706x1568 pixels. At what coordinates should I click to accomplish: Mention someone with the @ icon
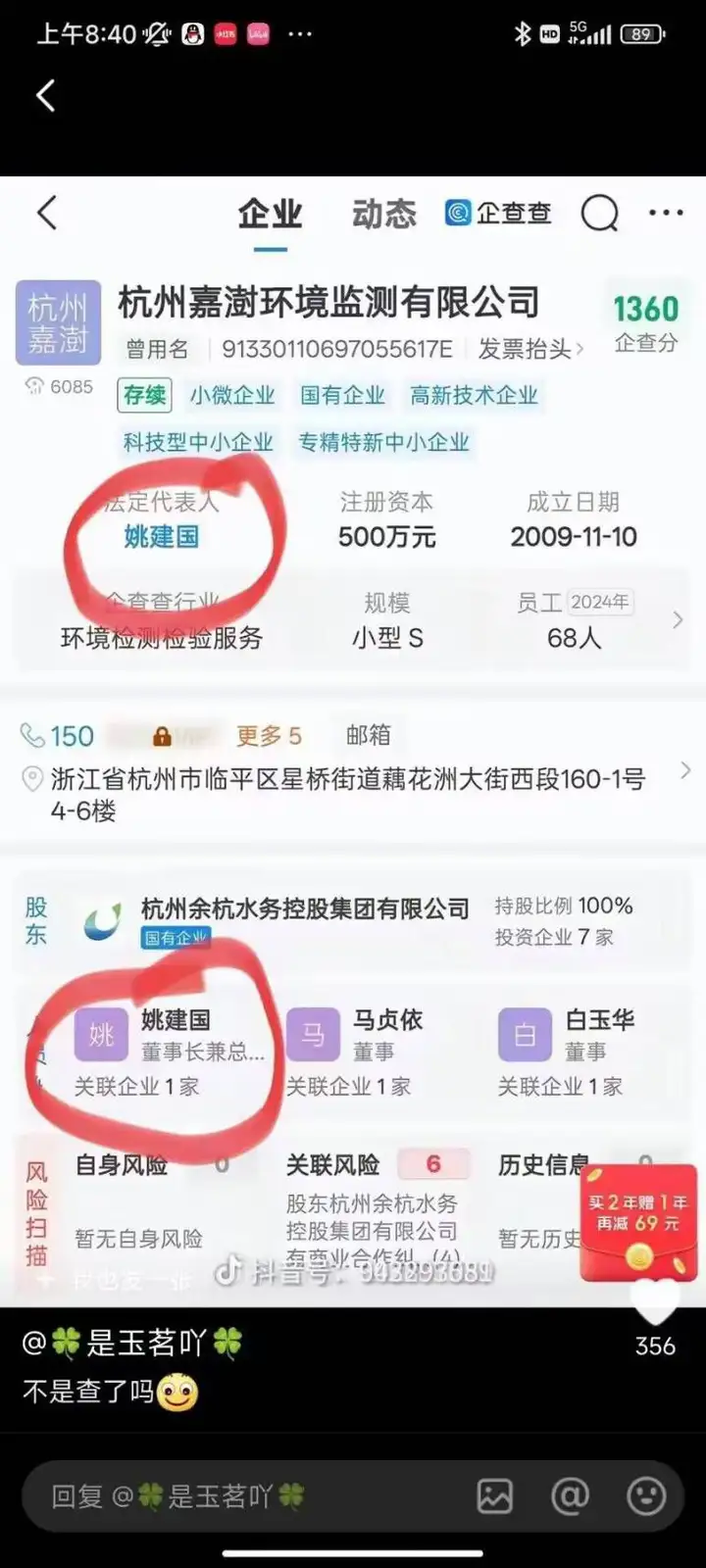(x=570, y=1496)
